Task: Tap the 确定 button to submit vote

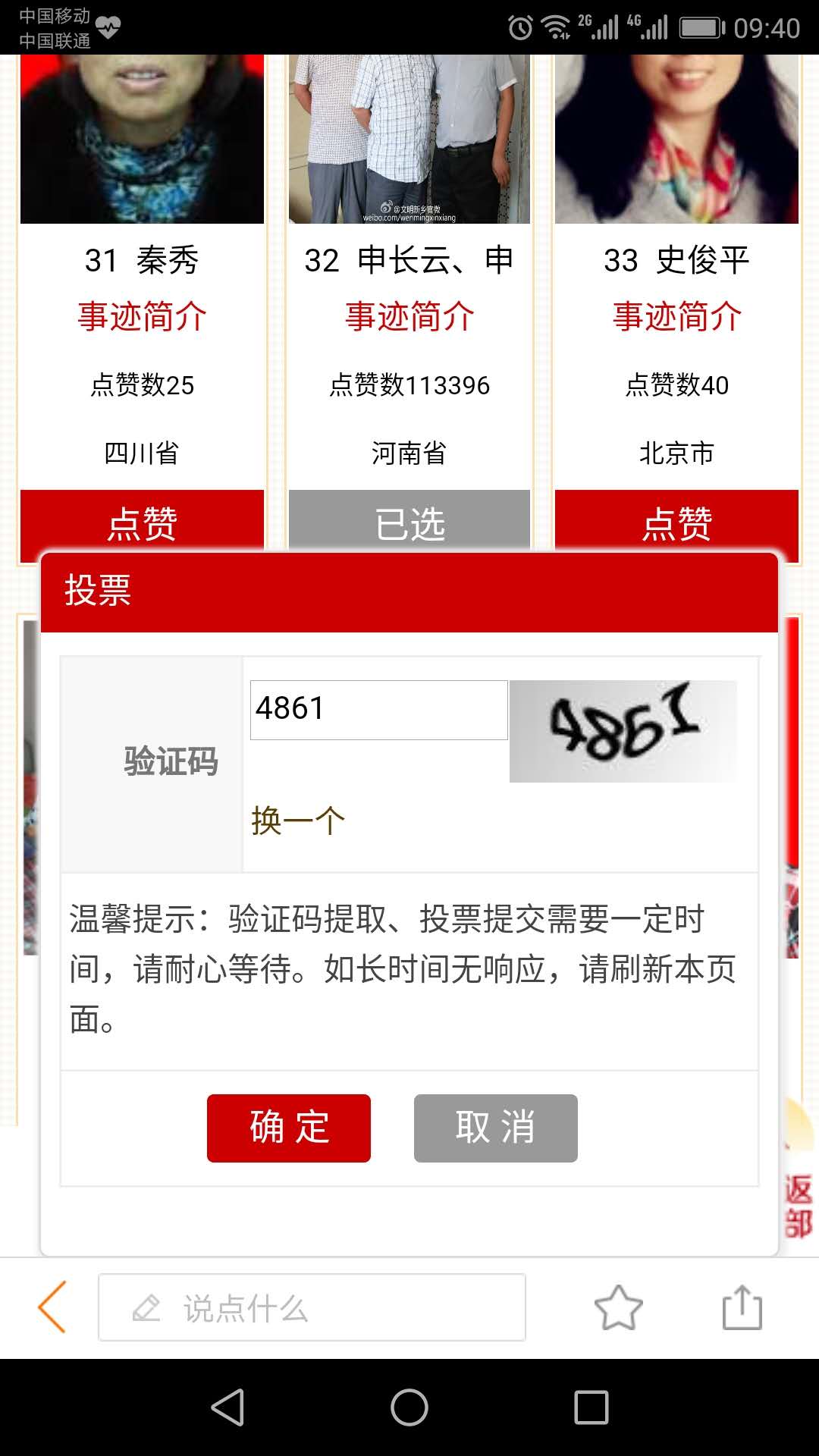Action: point(289,1128)
